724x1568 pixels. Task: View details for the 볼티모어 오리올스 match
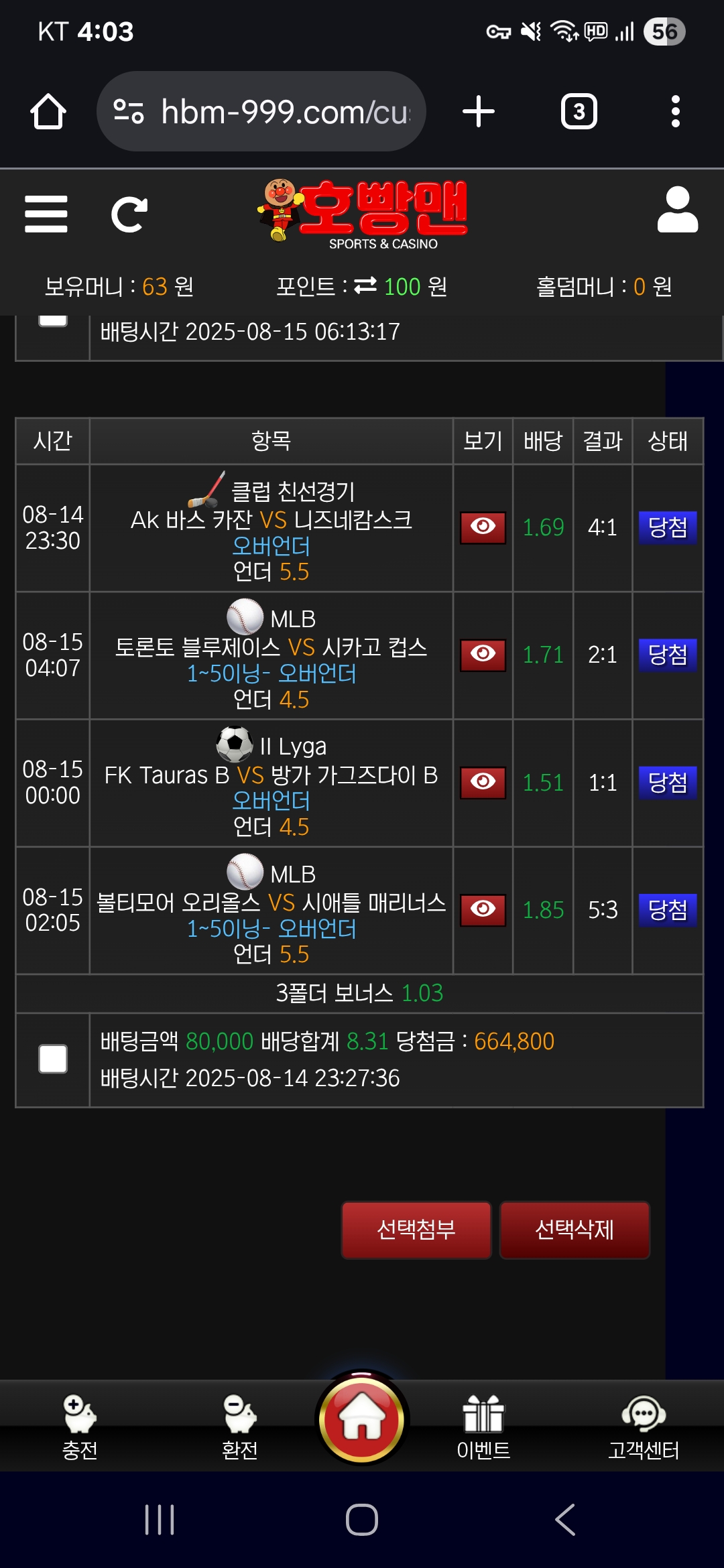[483, 910]
